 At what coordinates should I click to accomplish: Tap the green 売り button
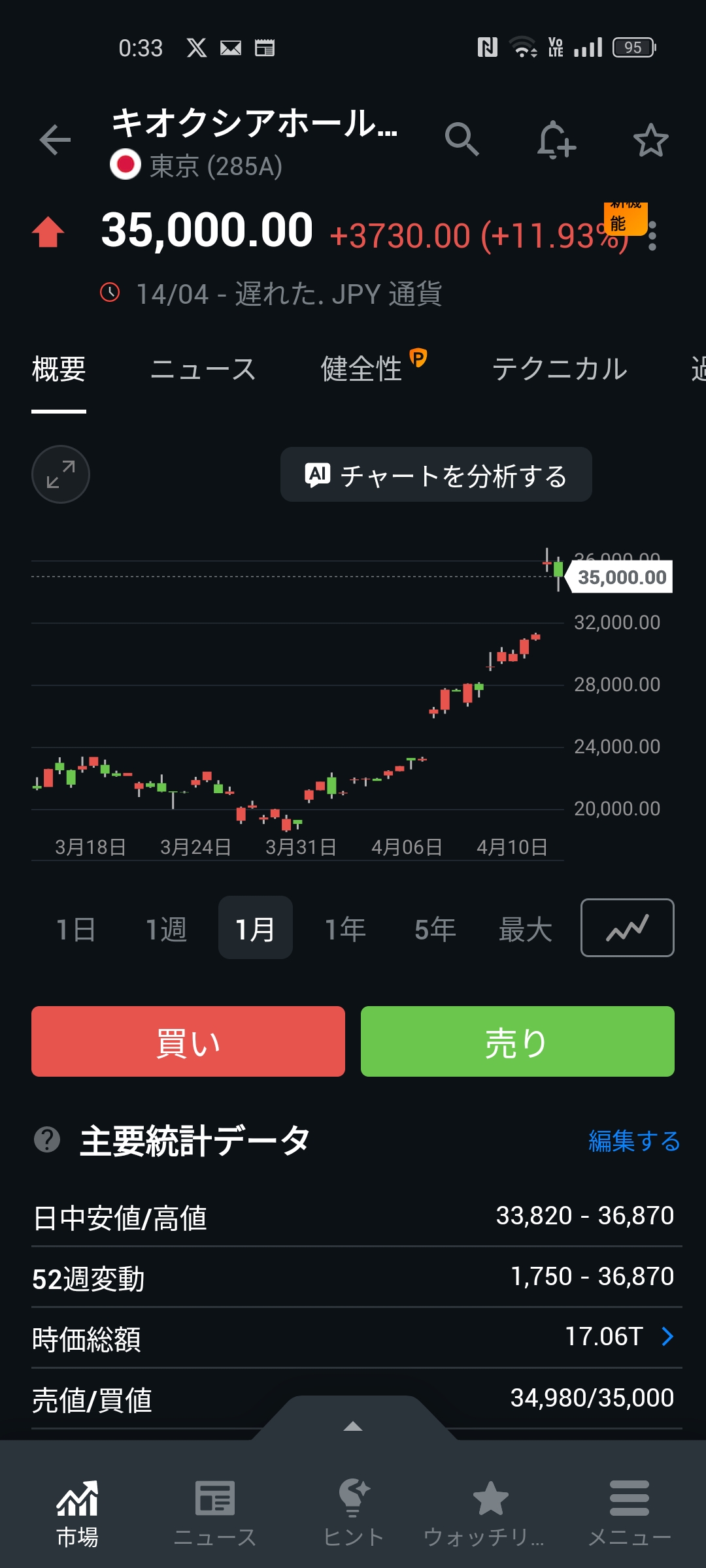[517, 1041]
